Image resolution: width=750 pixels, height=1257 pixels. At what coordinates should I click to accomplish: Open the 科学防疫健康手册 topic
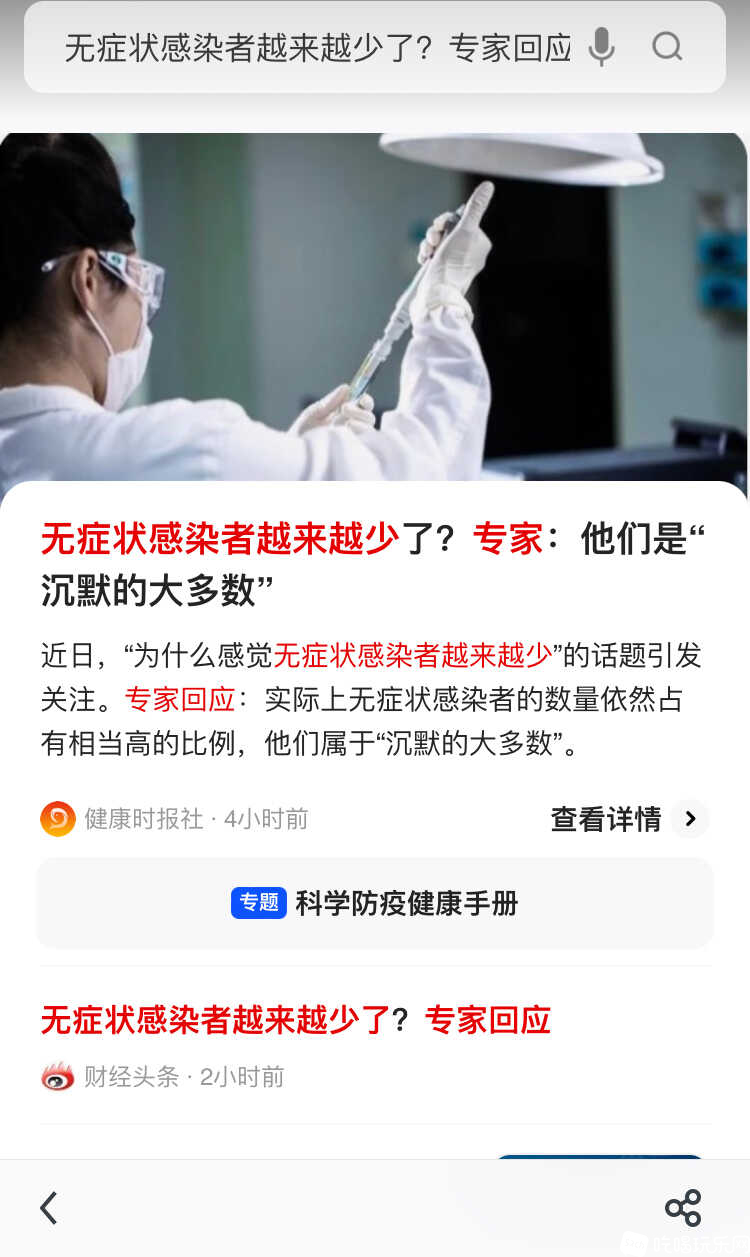tap(375, 903)
